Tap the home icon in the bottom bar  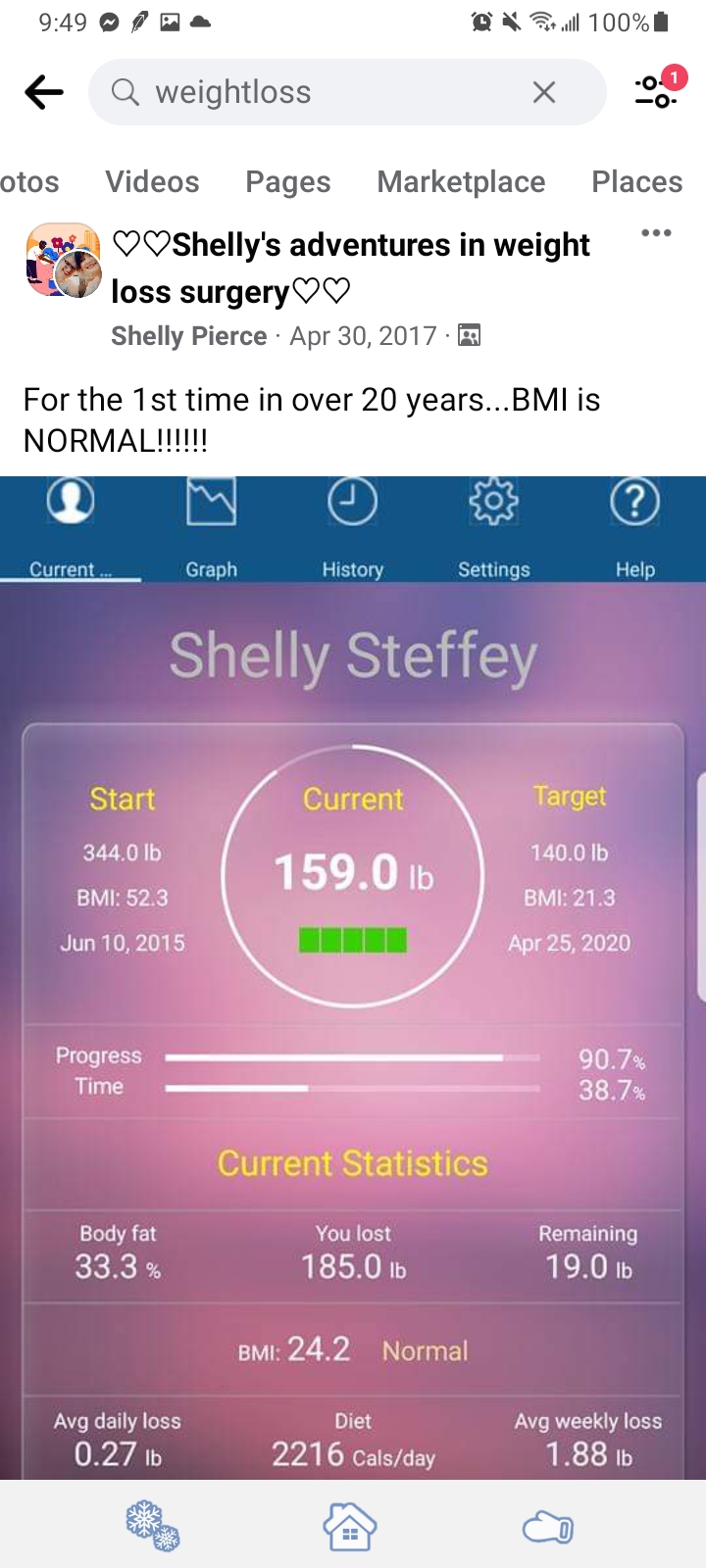pos(350,1526)
